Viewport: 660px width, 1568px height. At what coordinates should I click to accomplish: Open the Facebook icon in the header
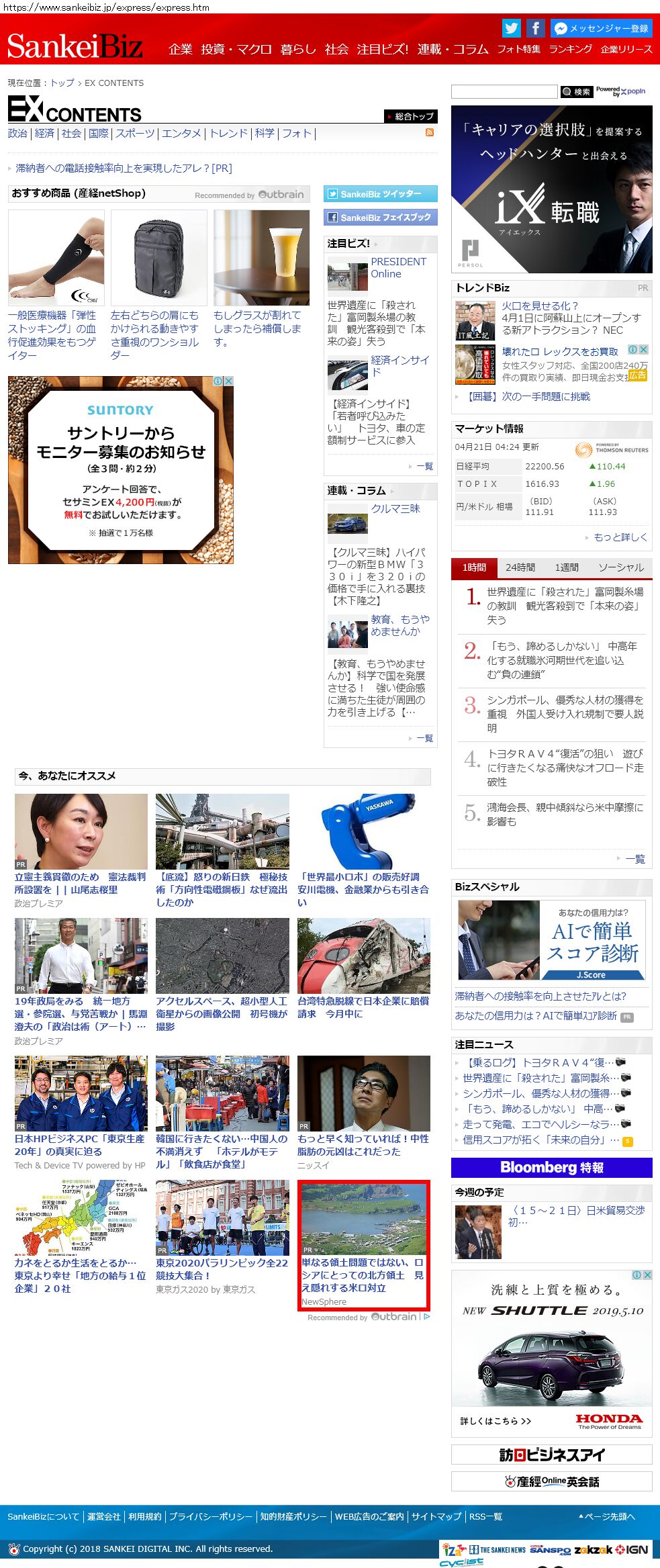pos(535,28)
